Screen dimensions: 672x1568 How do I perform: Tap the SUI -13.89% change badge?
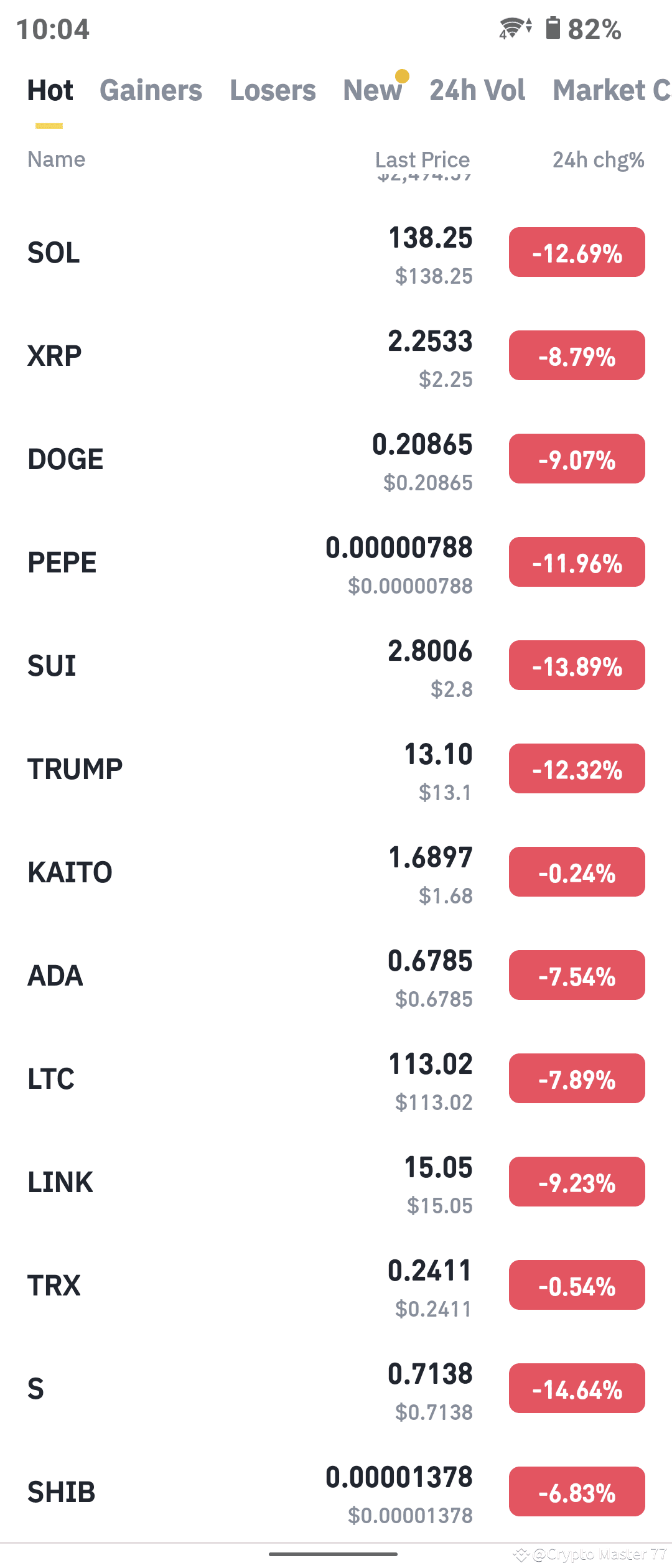[576, 666]
